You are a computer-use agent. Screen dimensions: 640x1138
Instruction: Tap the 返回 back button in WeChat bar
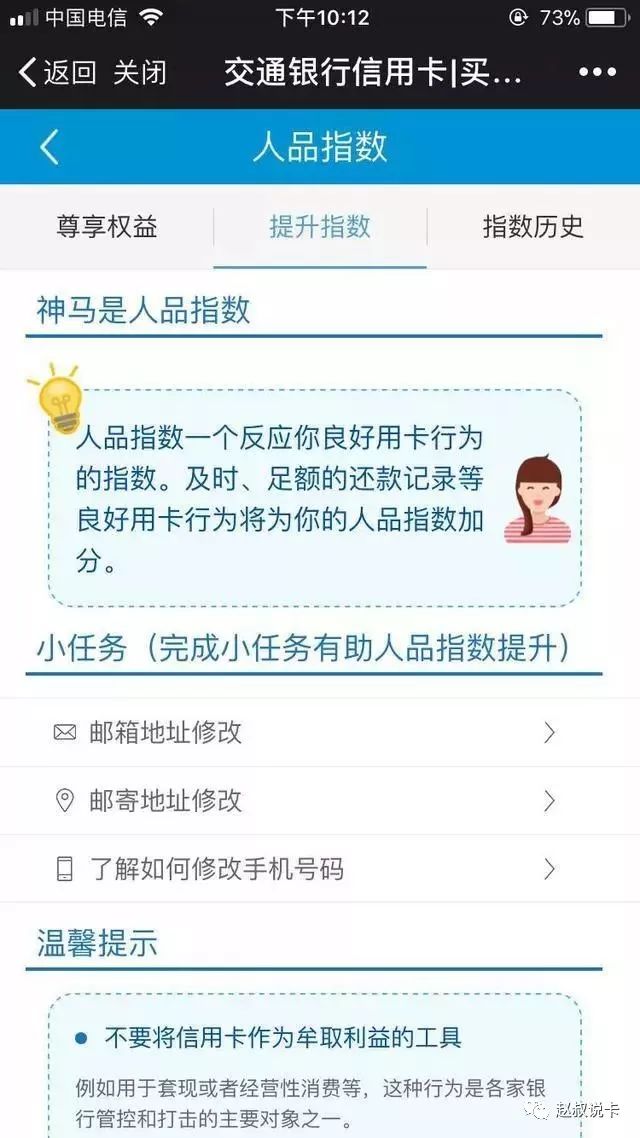click(57, 72)
